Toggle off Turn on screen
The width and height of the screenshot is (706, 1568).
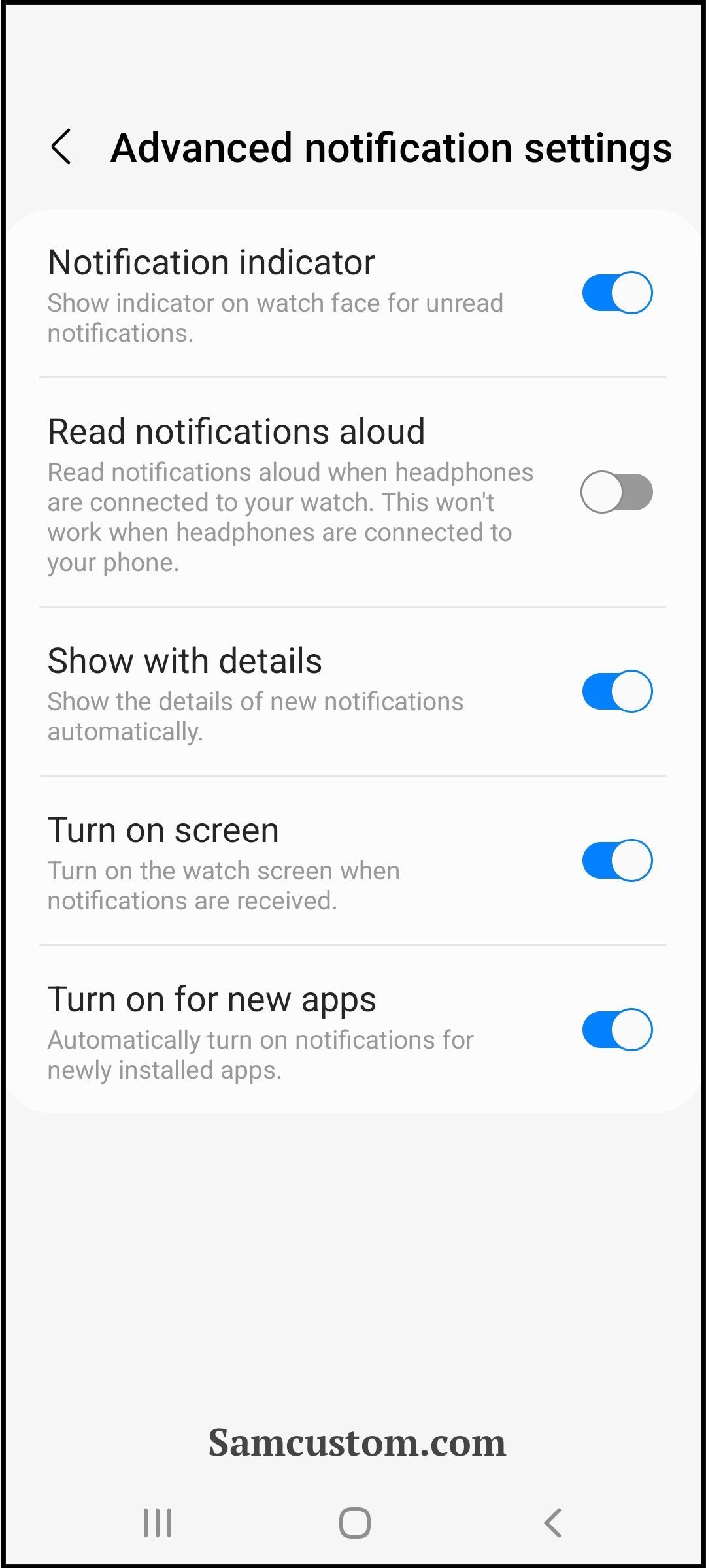617,860
